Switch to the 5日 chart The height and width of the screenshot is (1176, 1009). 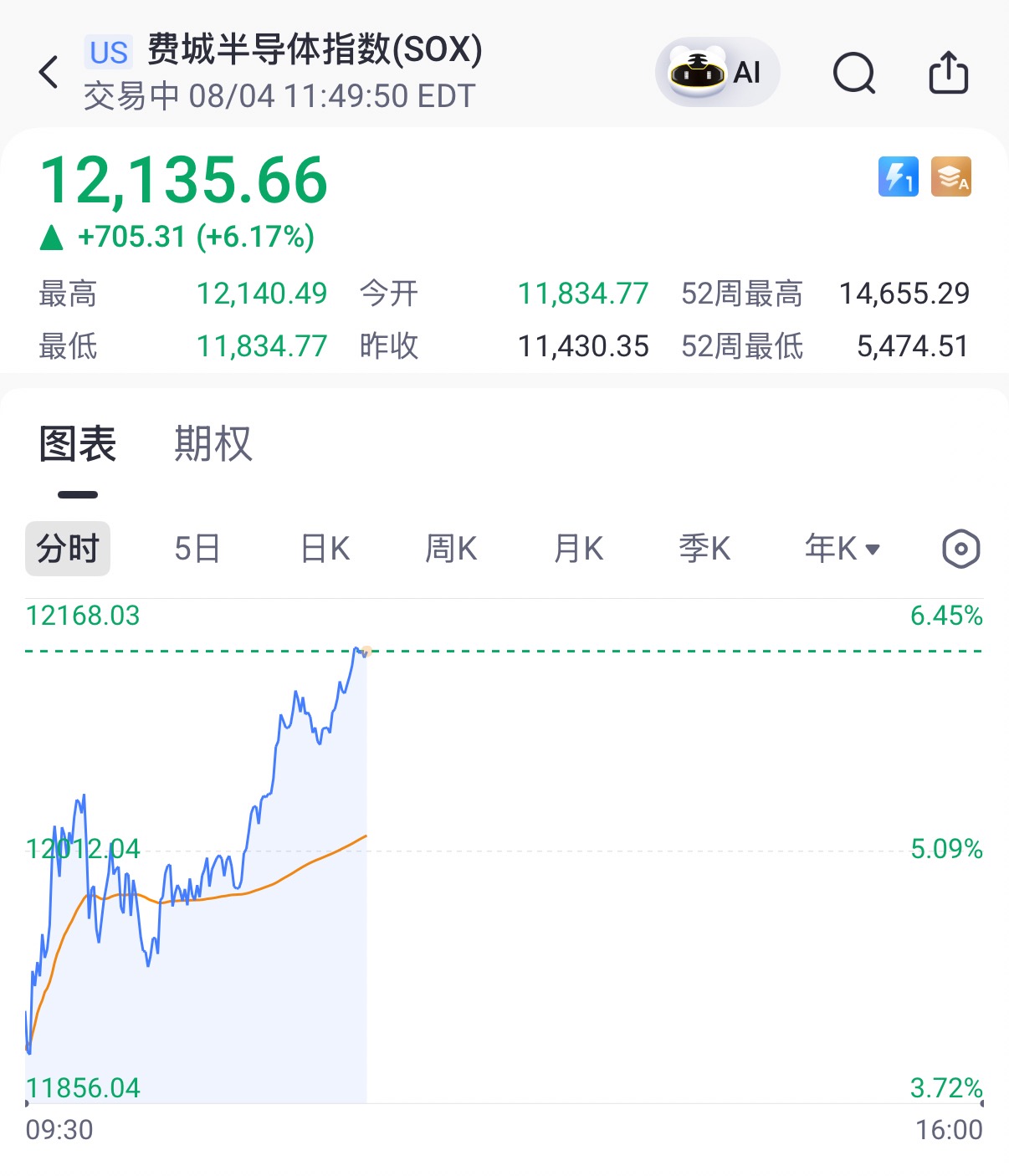click(x=197, y=549)
